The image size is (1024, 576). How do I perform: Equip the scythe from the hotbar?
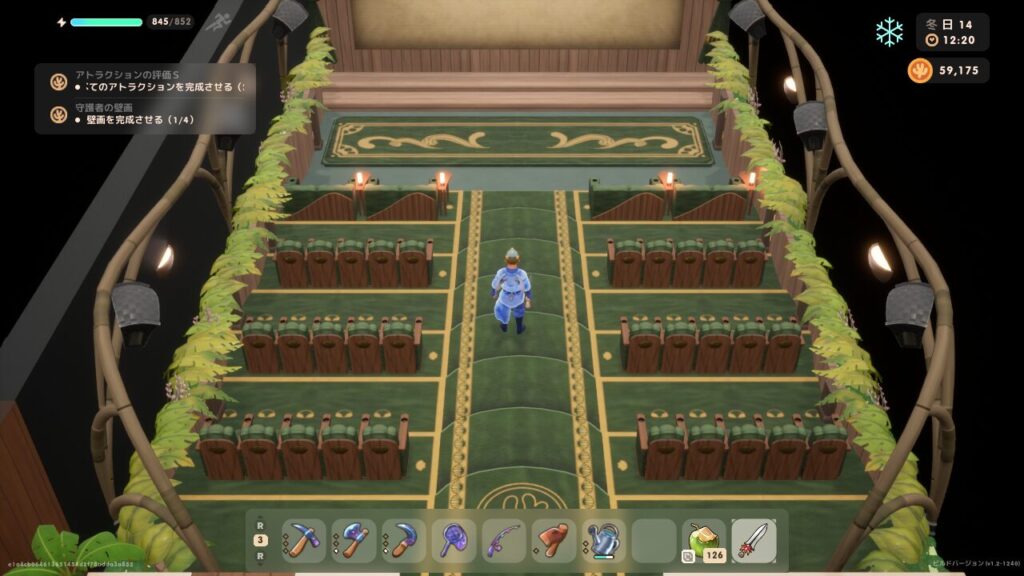point(403,540)
